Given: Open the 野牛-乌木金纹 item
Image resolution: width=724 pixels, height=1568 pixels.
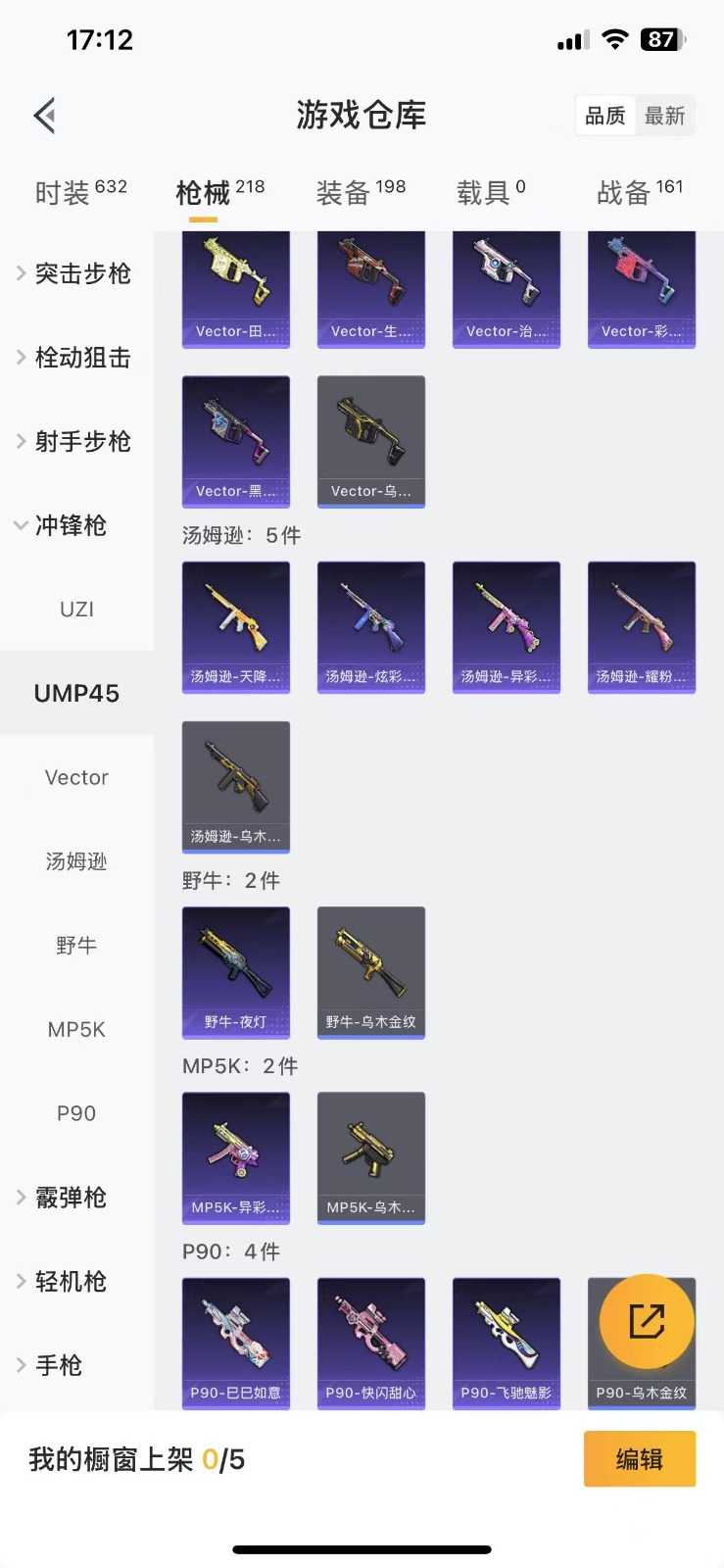Looking at the screenshot, I should click(x=371, y=972).
